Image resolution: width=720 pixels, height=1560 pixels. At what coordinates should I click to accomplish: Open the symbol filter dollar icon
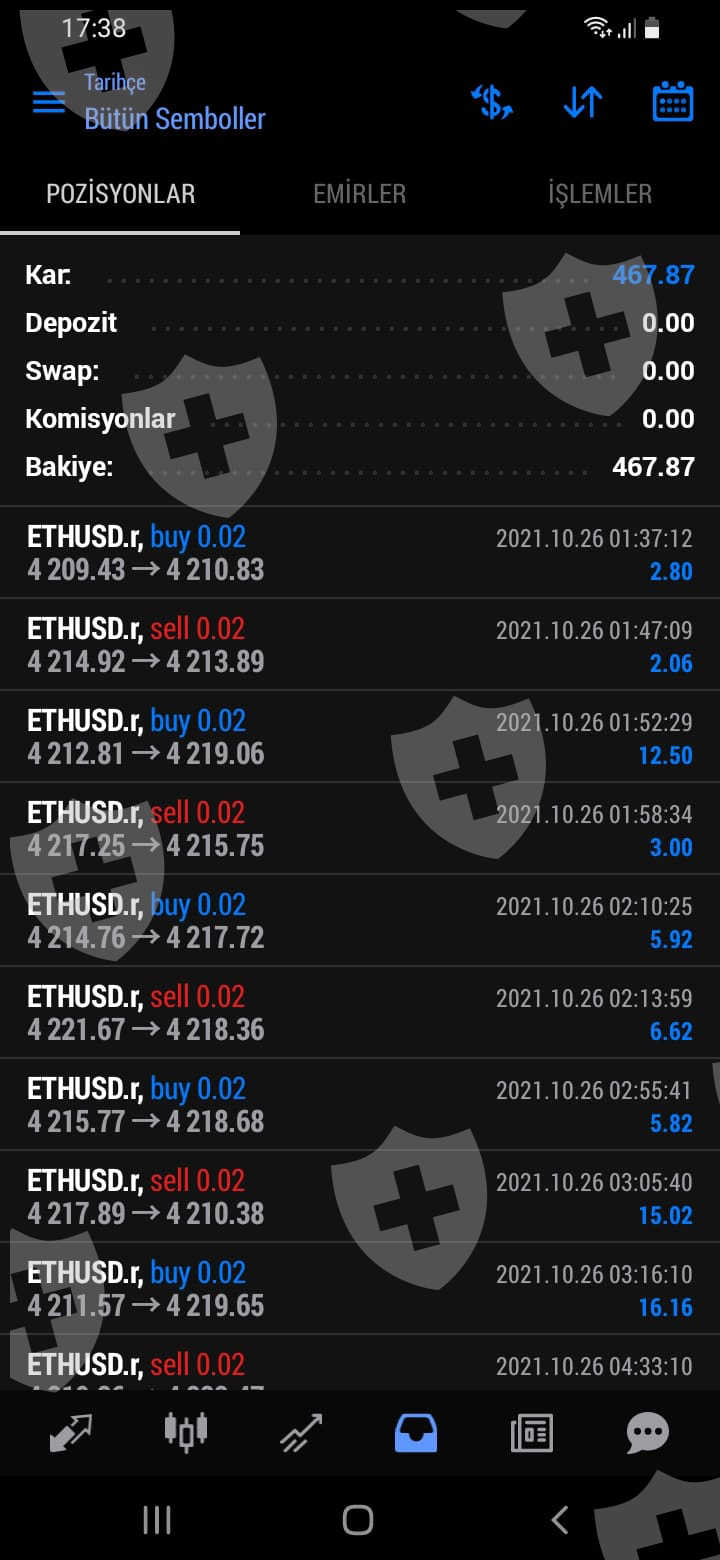(x=492, y=102)
